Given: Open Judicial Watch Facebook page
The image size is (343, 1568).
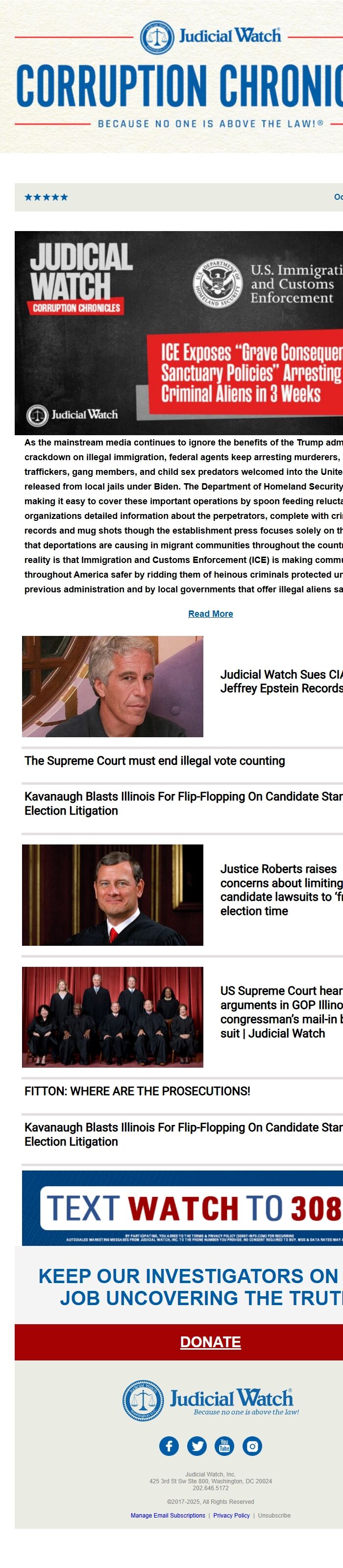Looking at the screenshot, I should pyautogui.click(x=169, y=1446).
